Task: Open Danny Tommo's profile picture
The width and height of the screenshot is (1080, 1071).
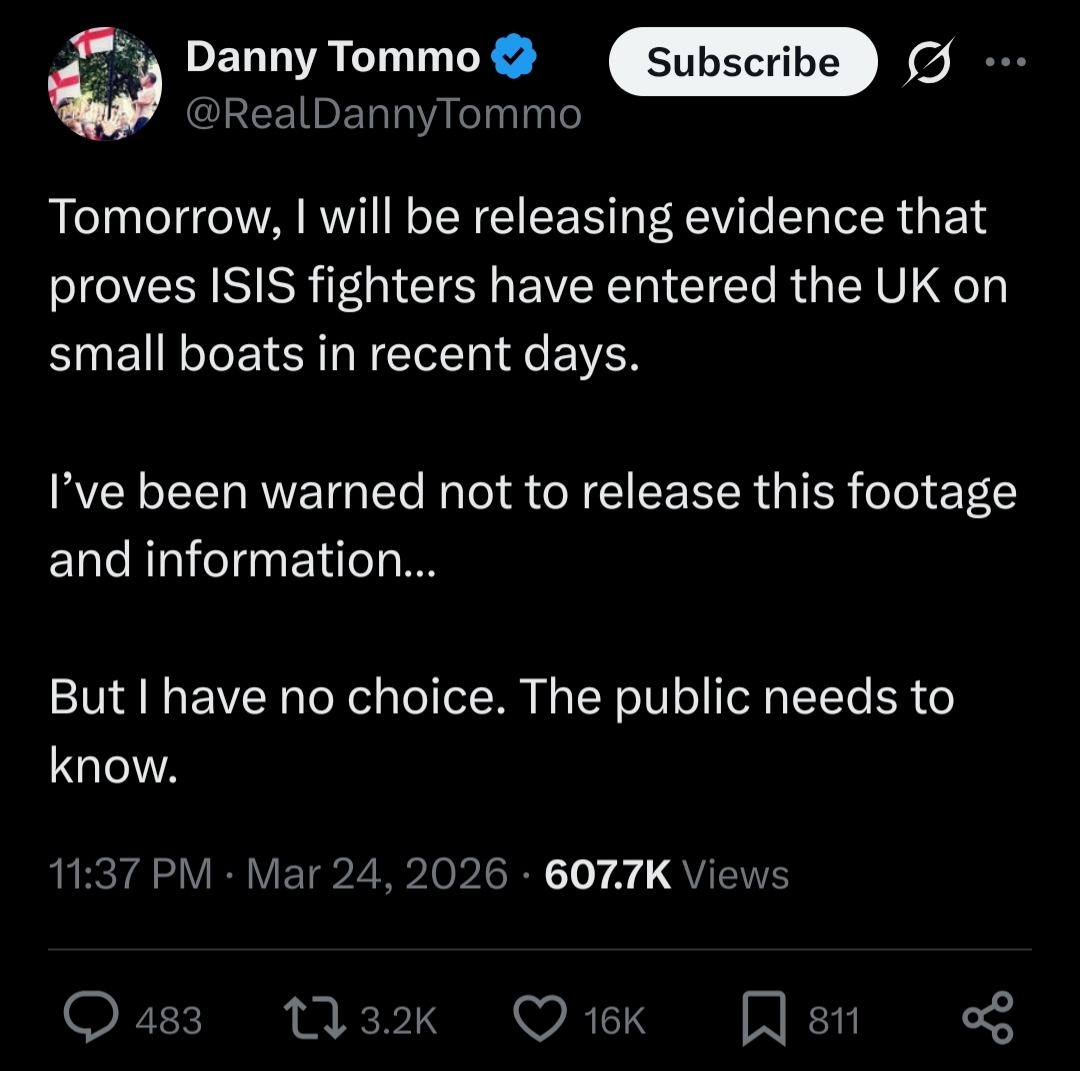Action: [105, 84]
